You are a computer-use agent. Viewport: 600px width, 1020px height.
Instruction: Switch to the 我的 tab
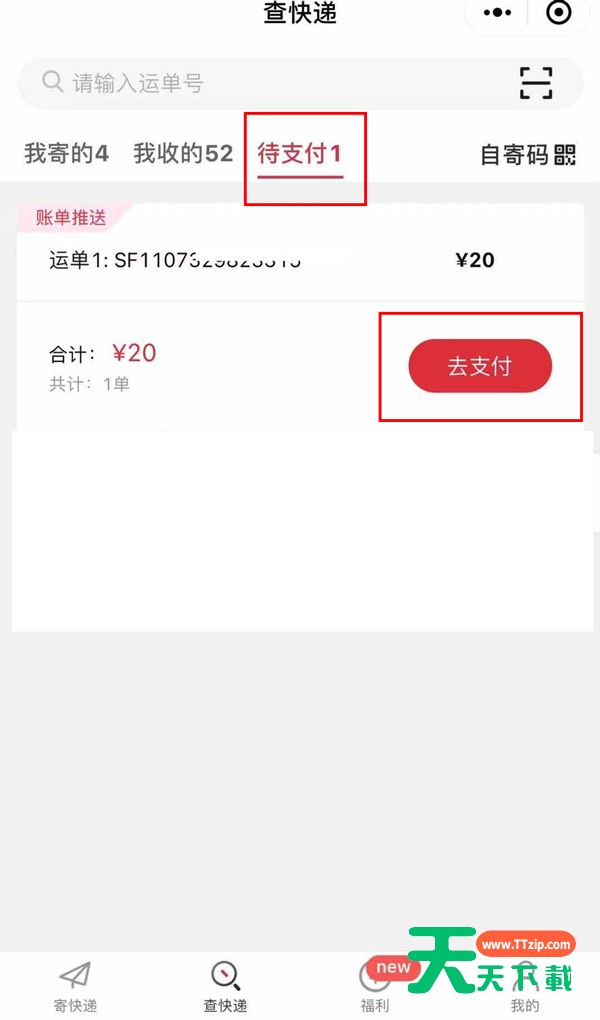coord(524,986)
